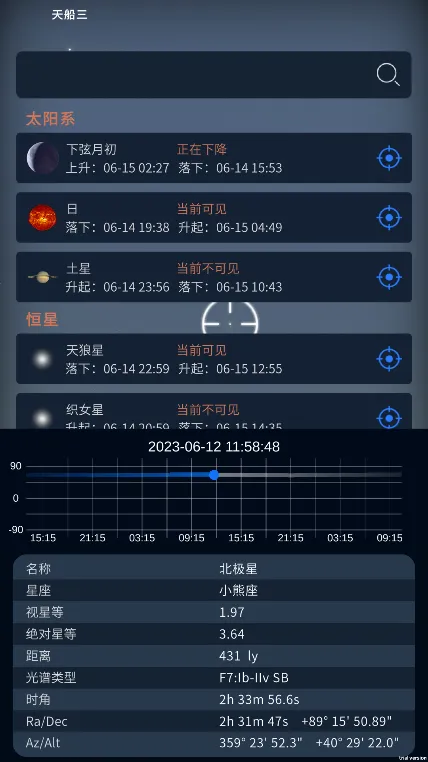Center view on the Sun (日) target icon
This screenshot has height=762, width=428.
389,217
